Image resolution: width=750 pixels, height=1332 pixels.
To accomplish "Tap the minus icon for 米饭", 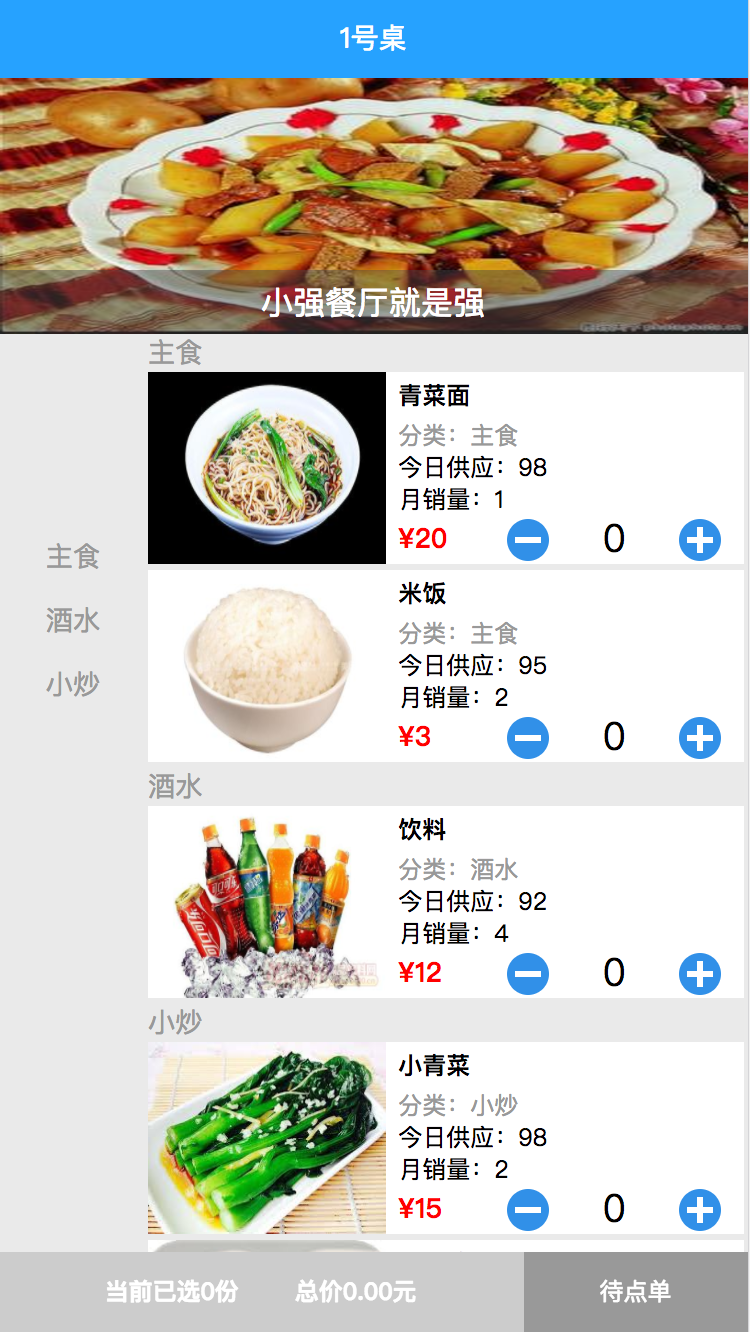I will click(527, 738).
